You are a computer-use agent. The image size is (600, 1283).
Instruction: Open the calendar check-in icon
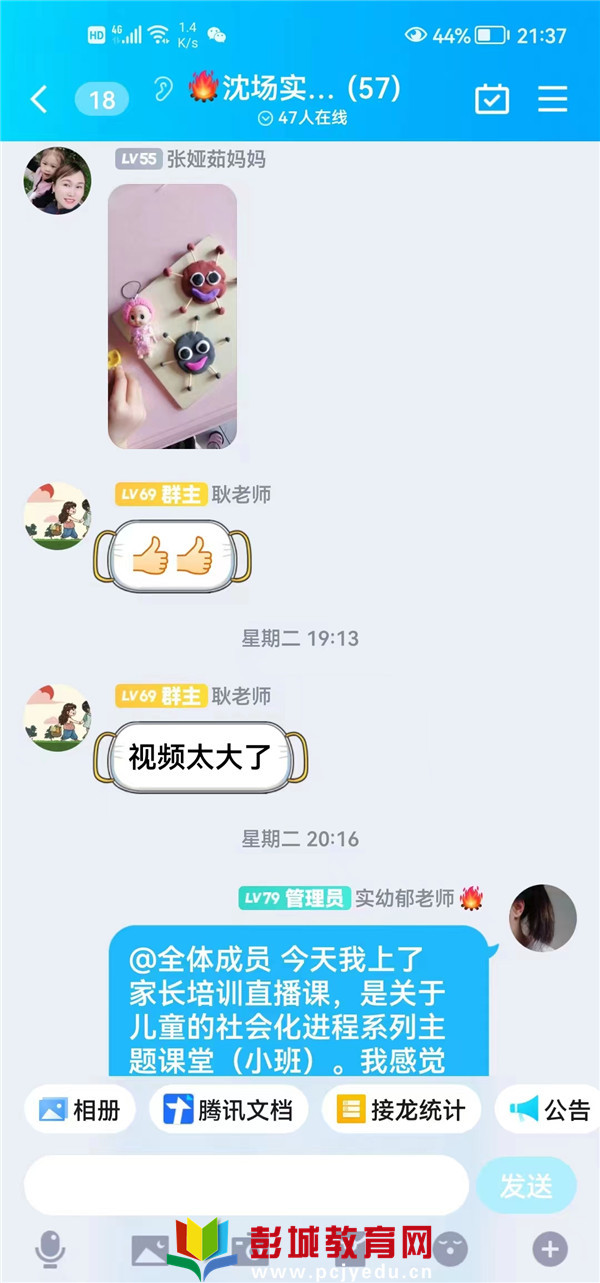(491, 99)
